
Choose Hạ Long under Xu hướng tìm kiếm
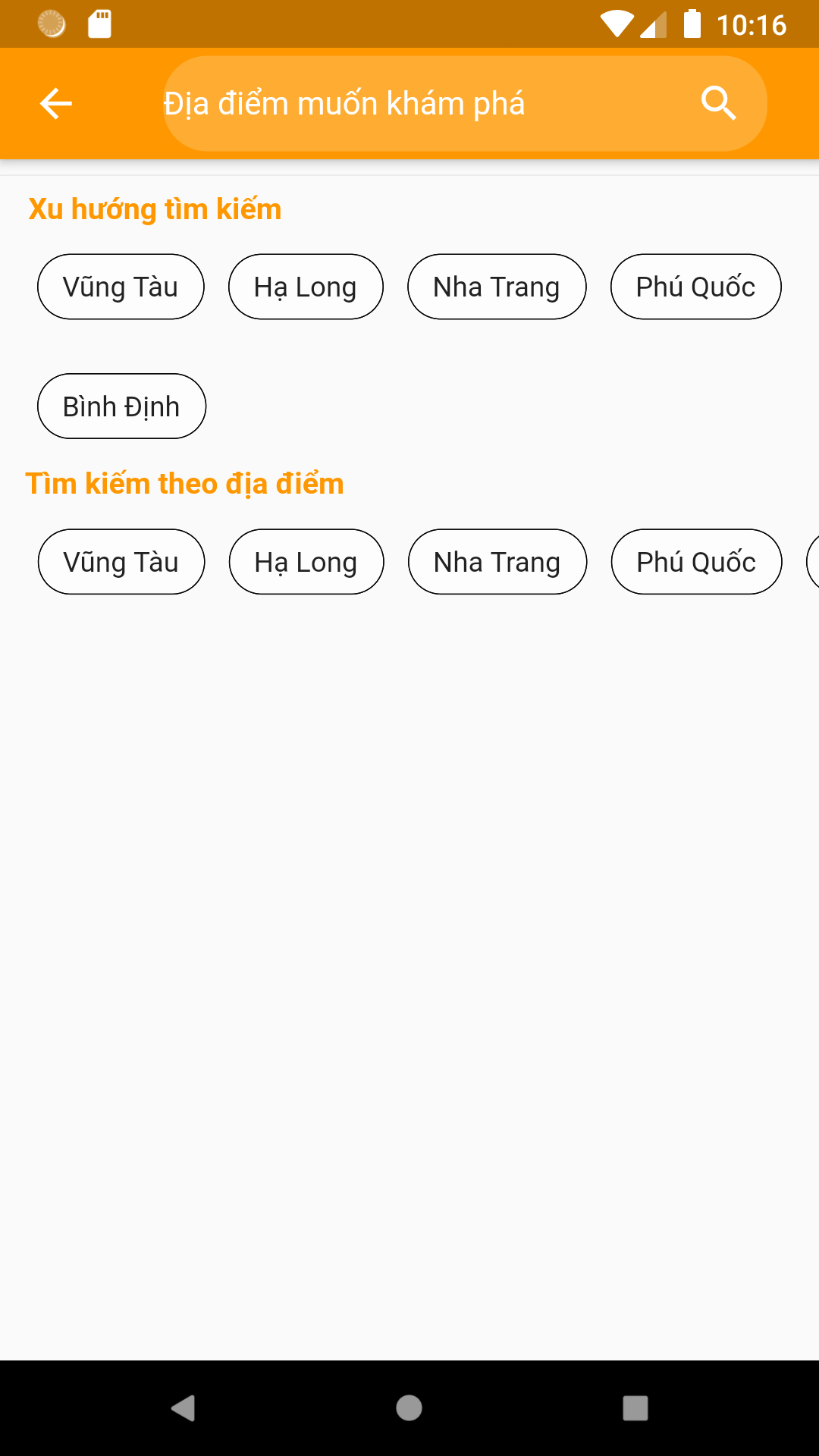coord(306,287)
